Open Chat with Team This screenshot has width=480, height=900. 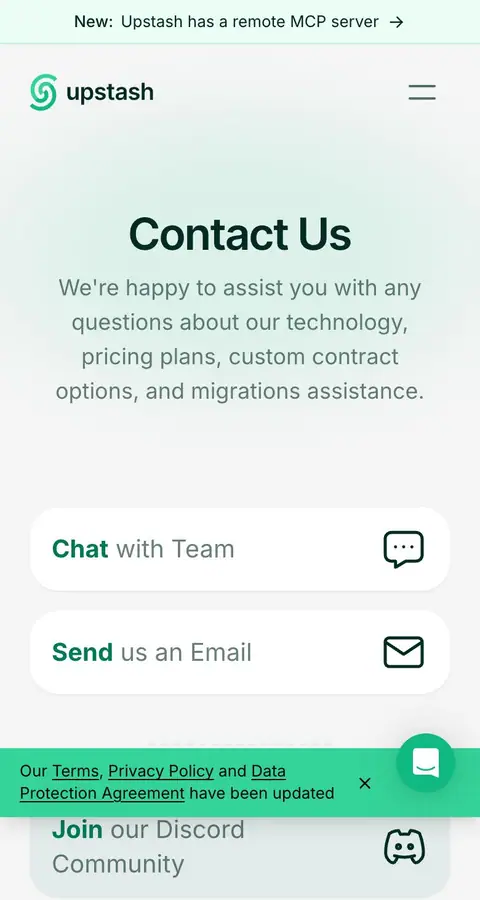(240, 549)
